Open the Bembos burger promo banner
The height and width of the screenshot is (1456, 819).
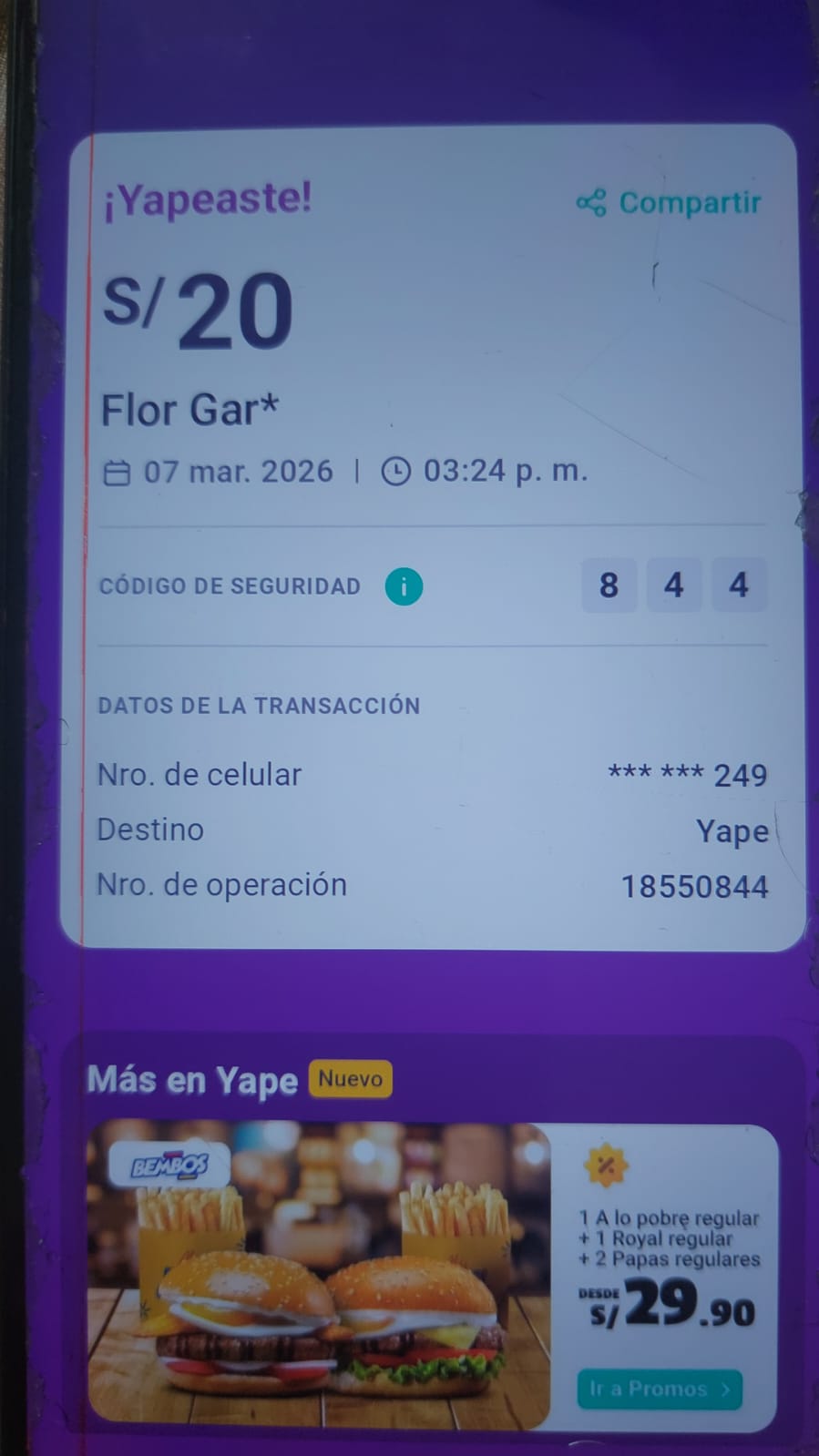point(319,1272)
